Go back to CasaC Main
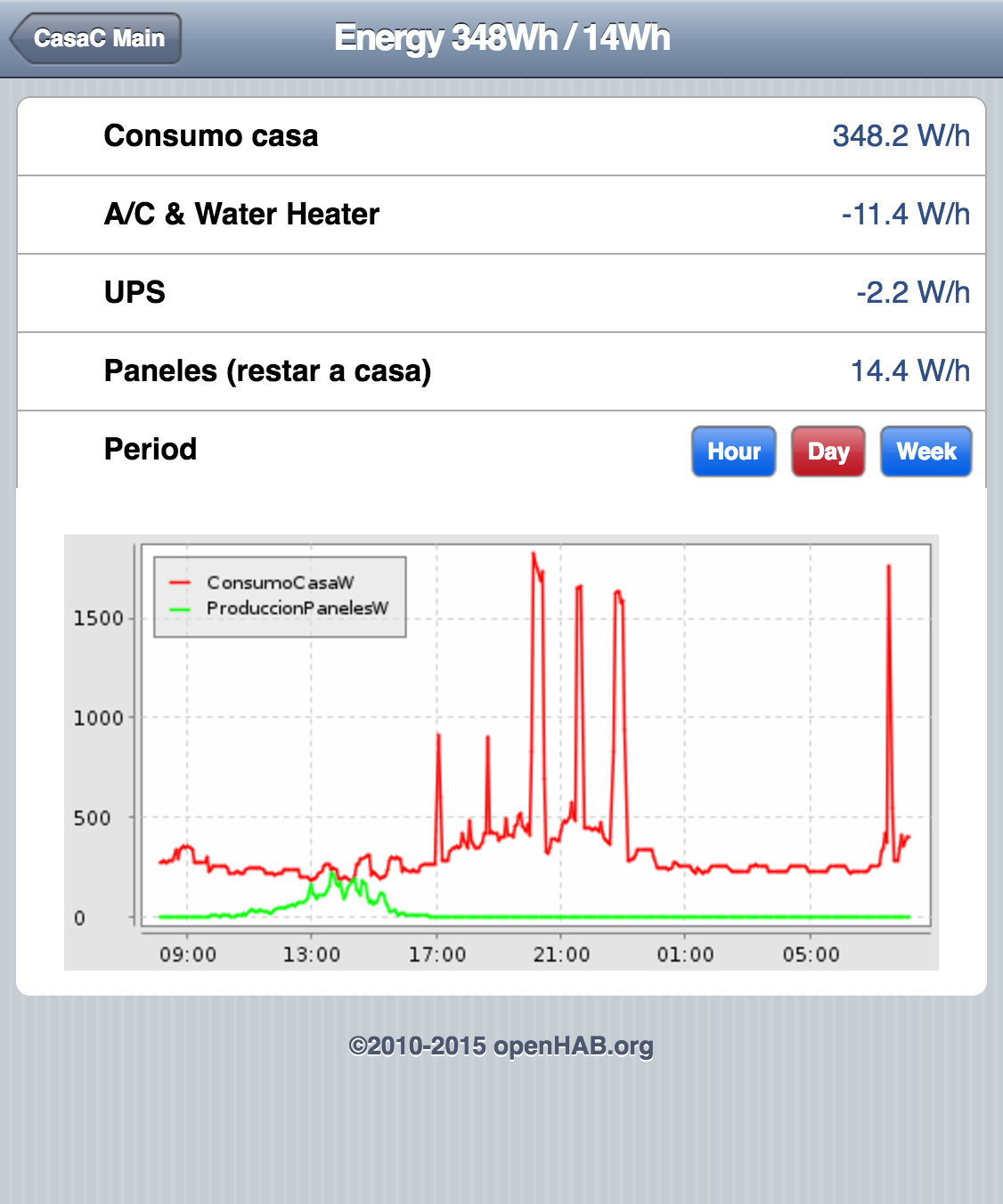This screenshot has width=1003, height=1204. click(96, 38)
